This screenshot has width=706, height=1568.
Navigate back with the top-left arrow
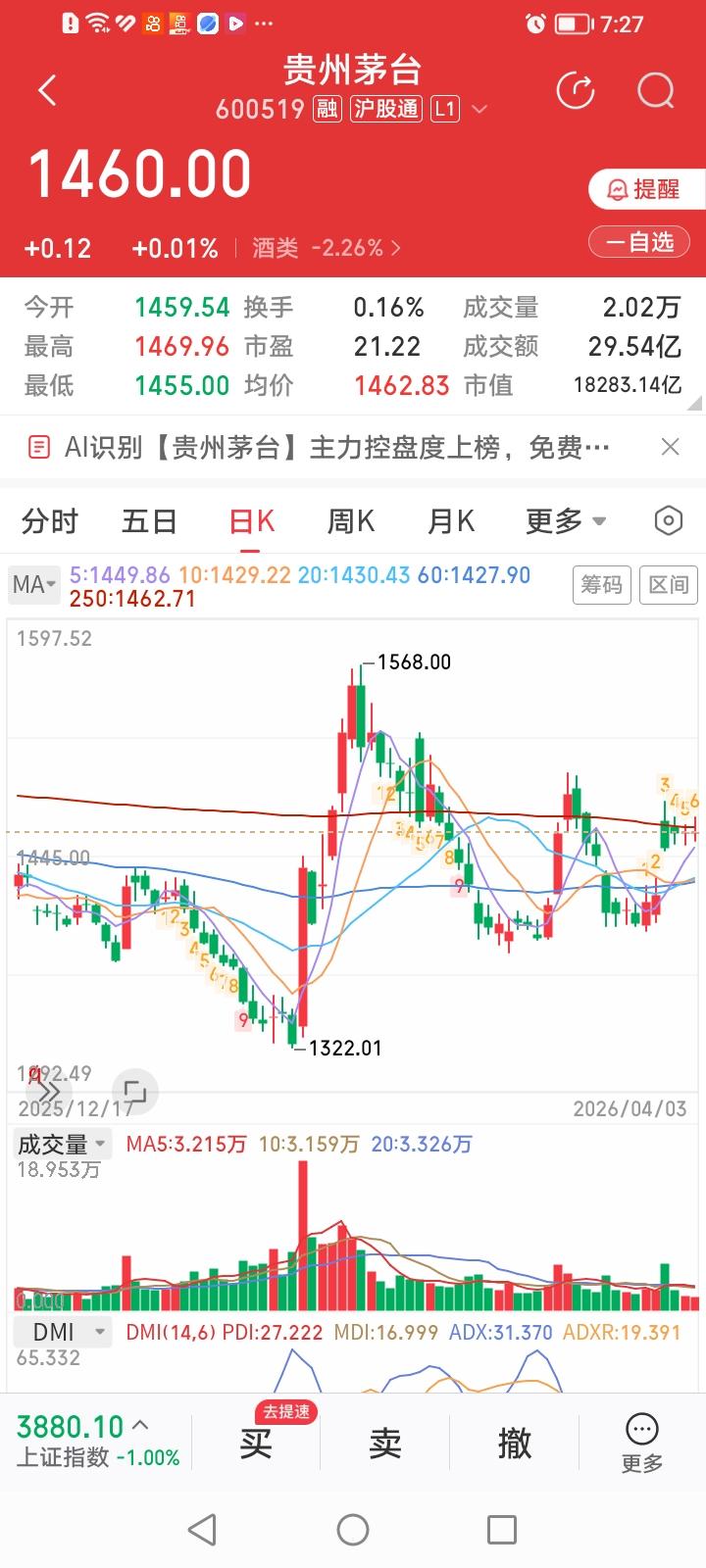coord(46,89)
